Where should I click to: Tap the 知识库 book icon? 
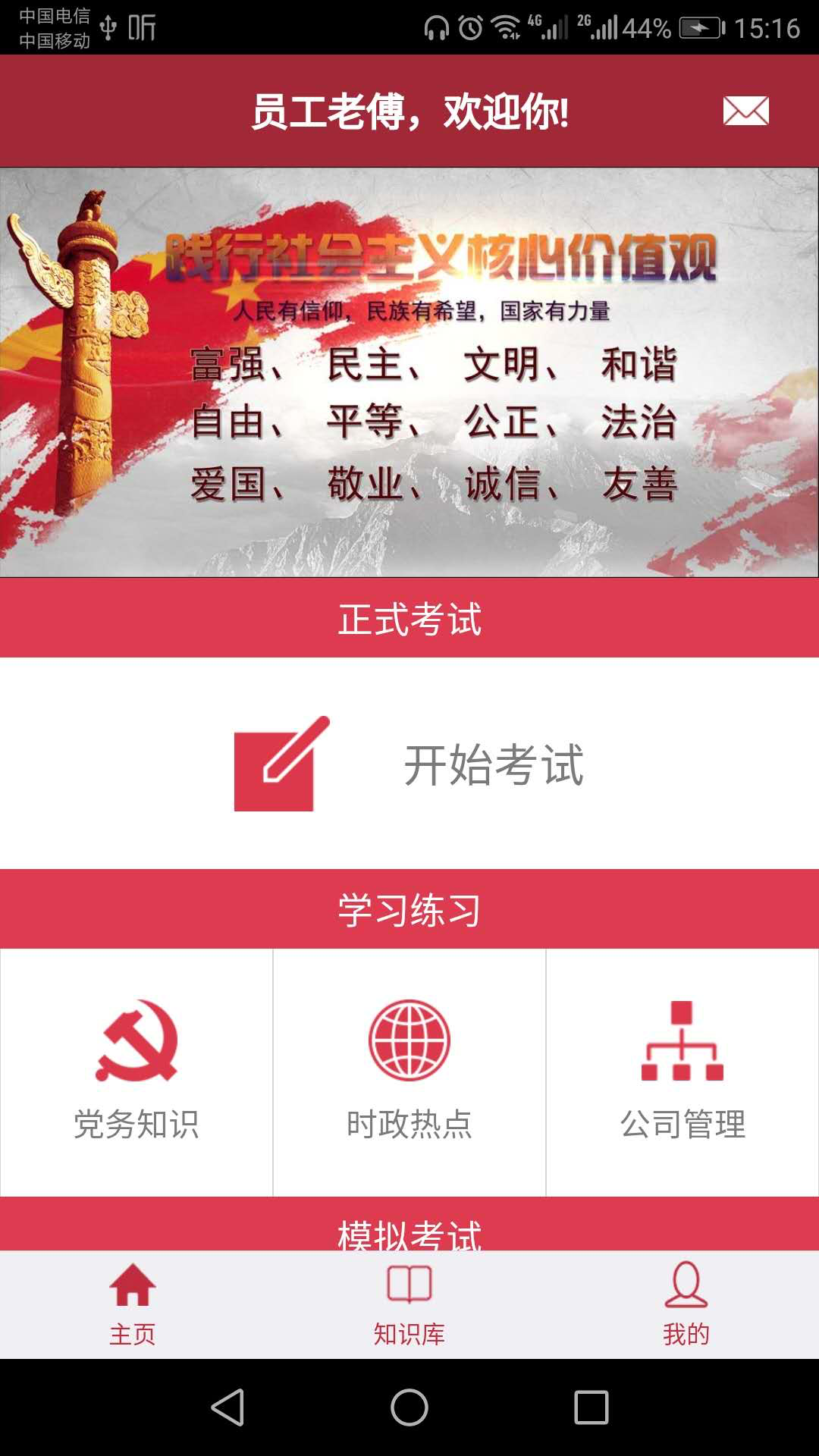click(408, 1283)
